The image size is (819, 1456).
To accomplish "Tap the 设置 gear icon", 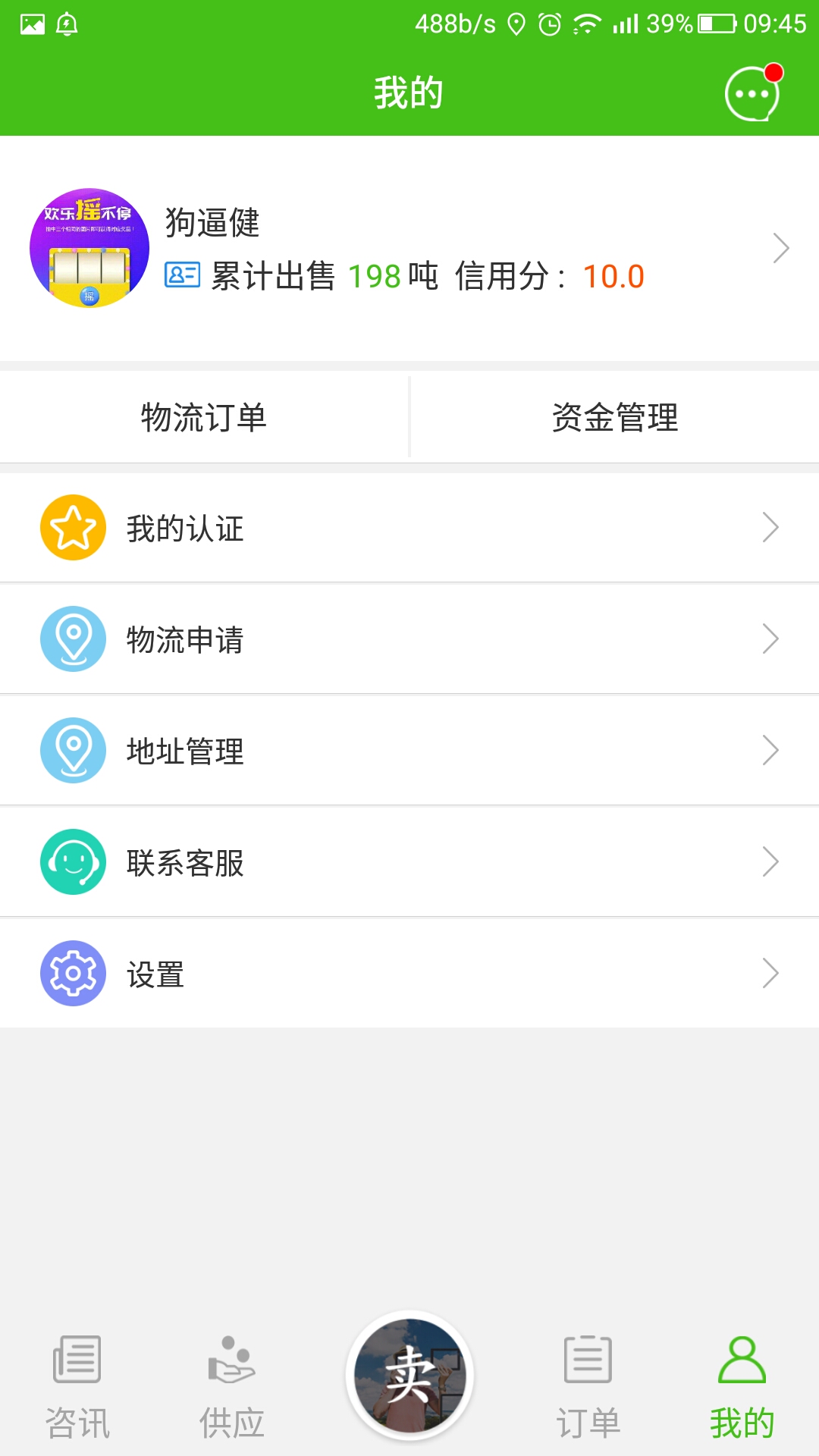I will pos(74,973).
